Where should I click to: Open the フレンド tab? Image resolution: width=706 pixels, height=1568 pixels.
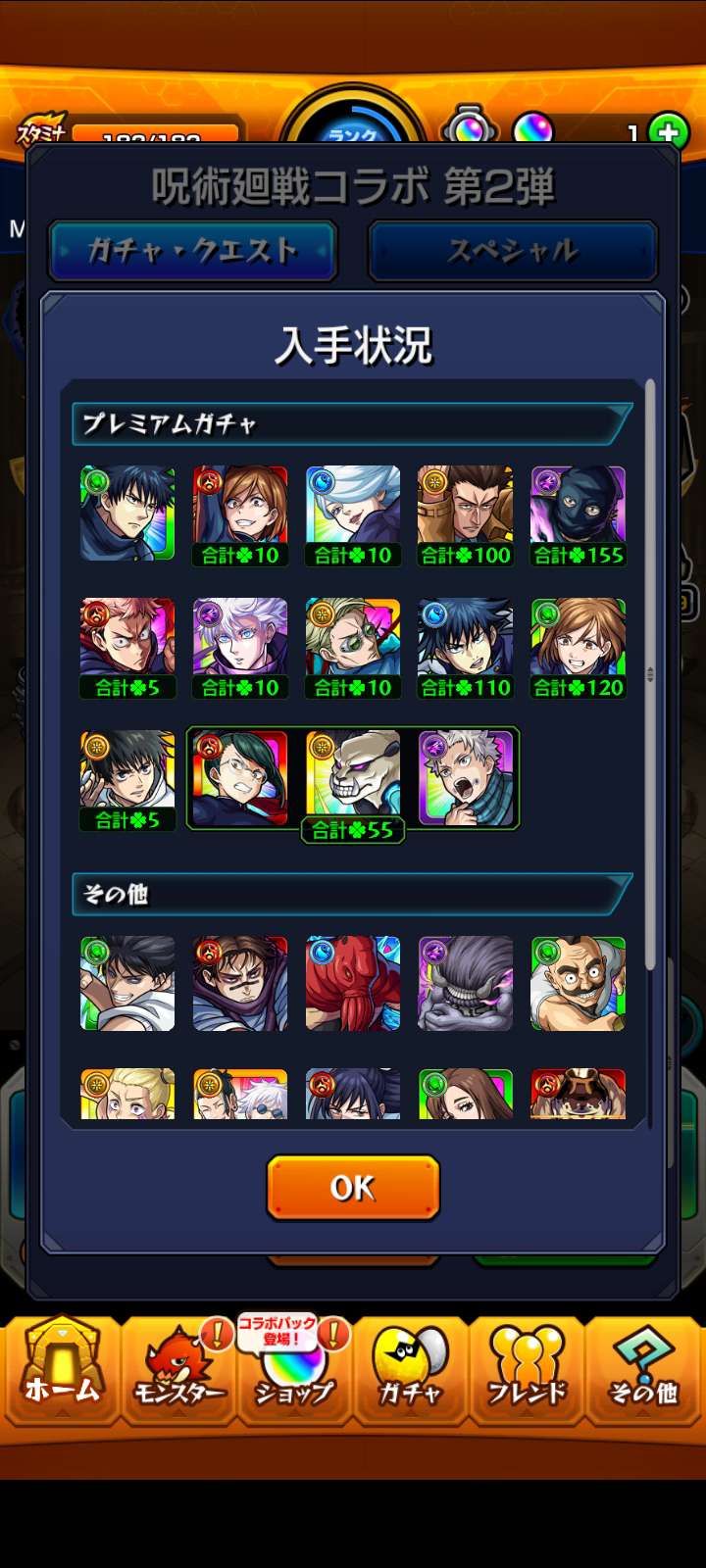coord(527,1370)
